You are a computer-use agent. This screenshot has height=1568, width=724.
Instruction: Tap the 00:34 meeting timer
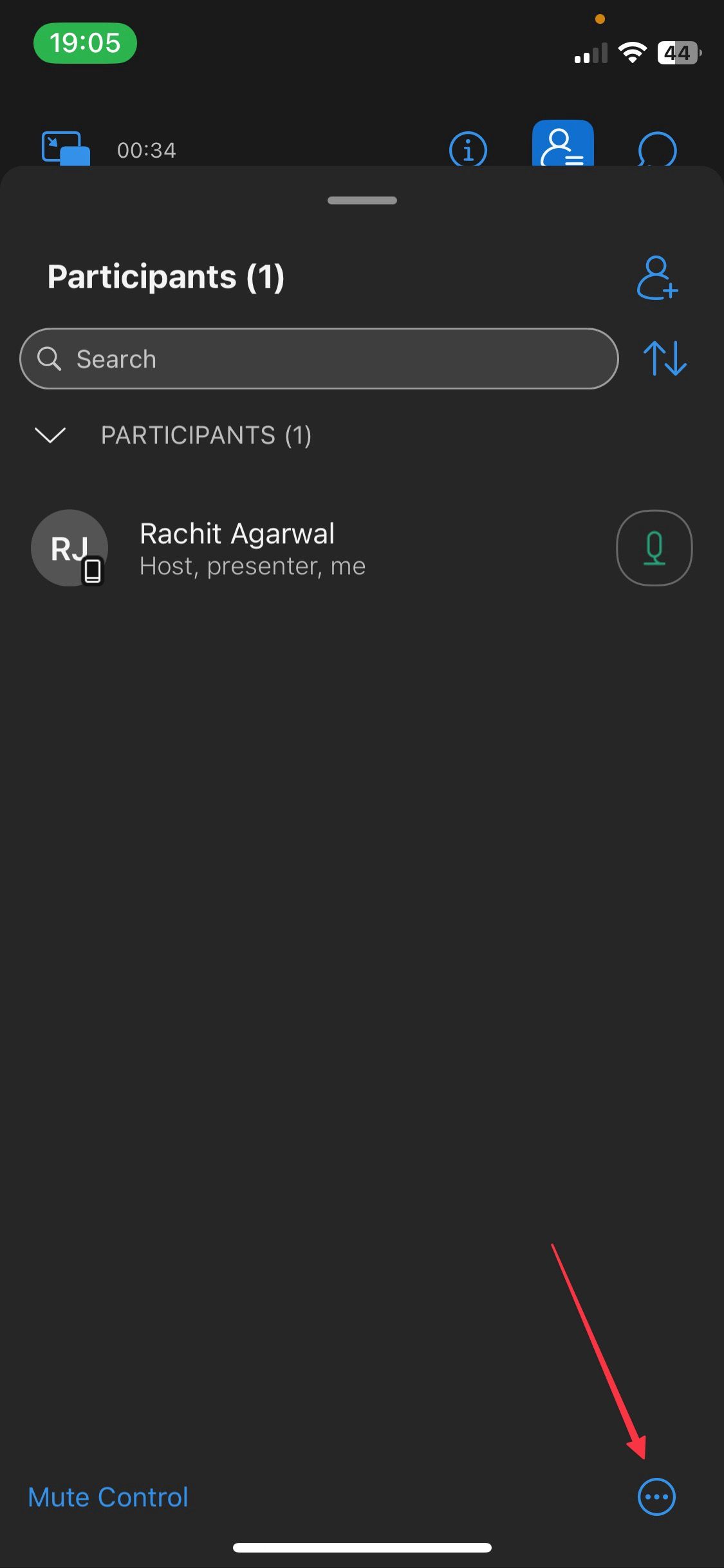click(147, 149)
